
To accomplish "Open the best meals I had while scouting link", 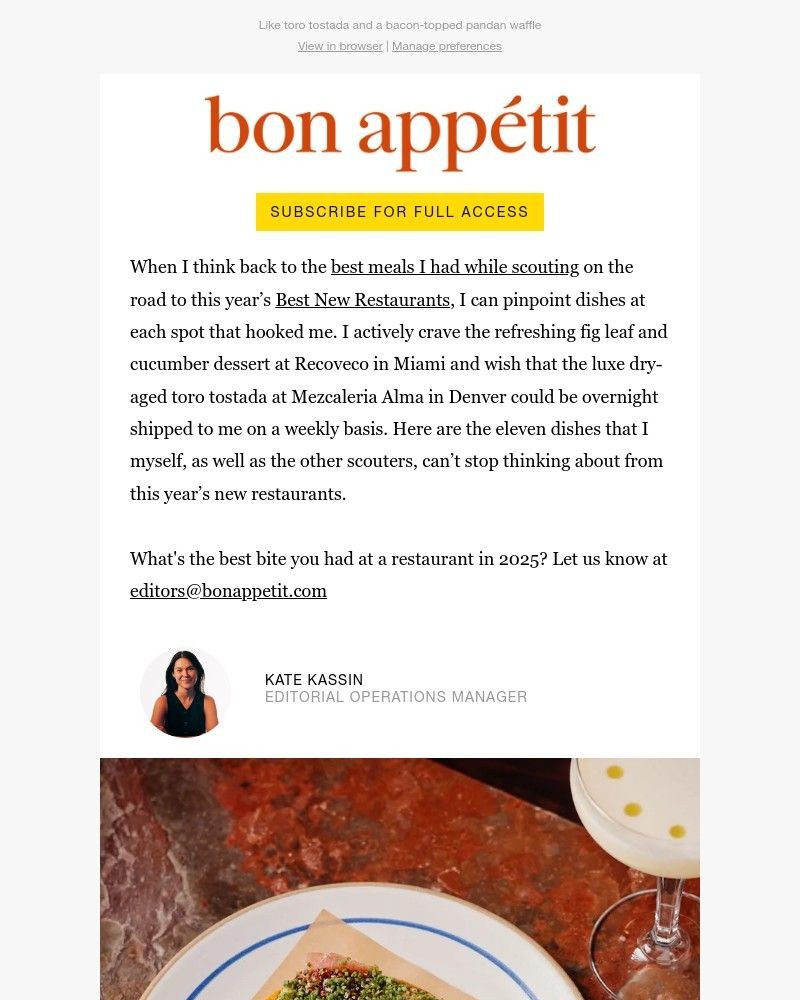I will 455,267.
